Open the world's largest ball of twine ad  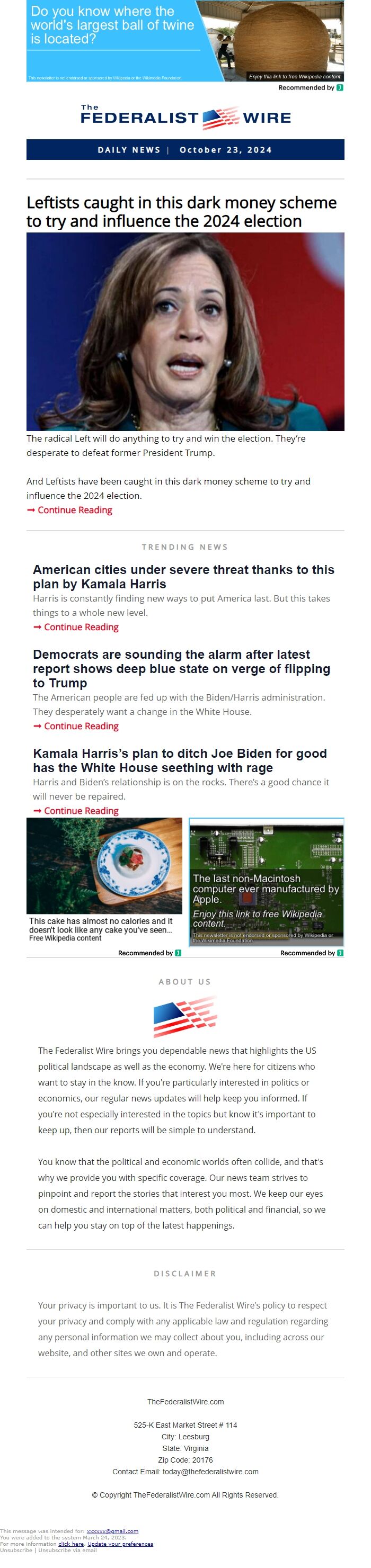tap(184, 40)
